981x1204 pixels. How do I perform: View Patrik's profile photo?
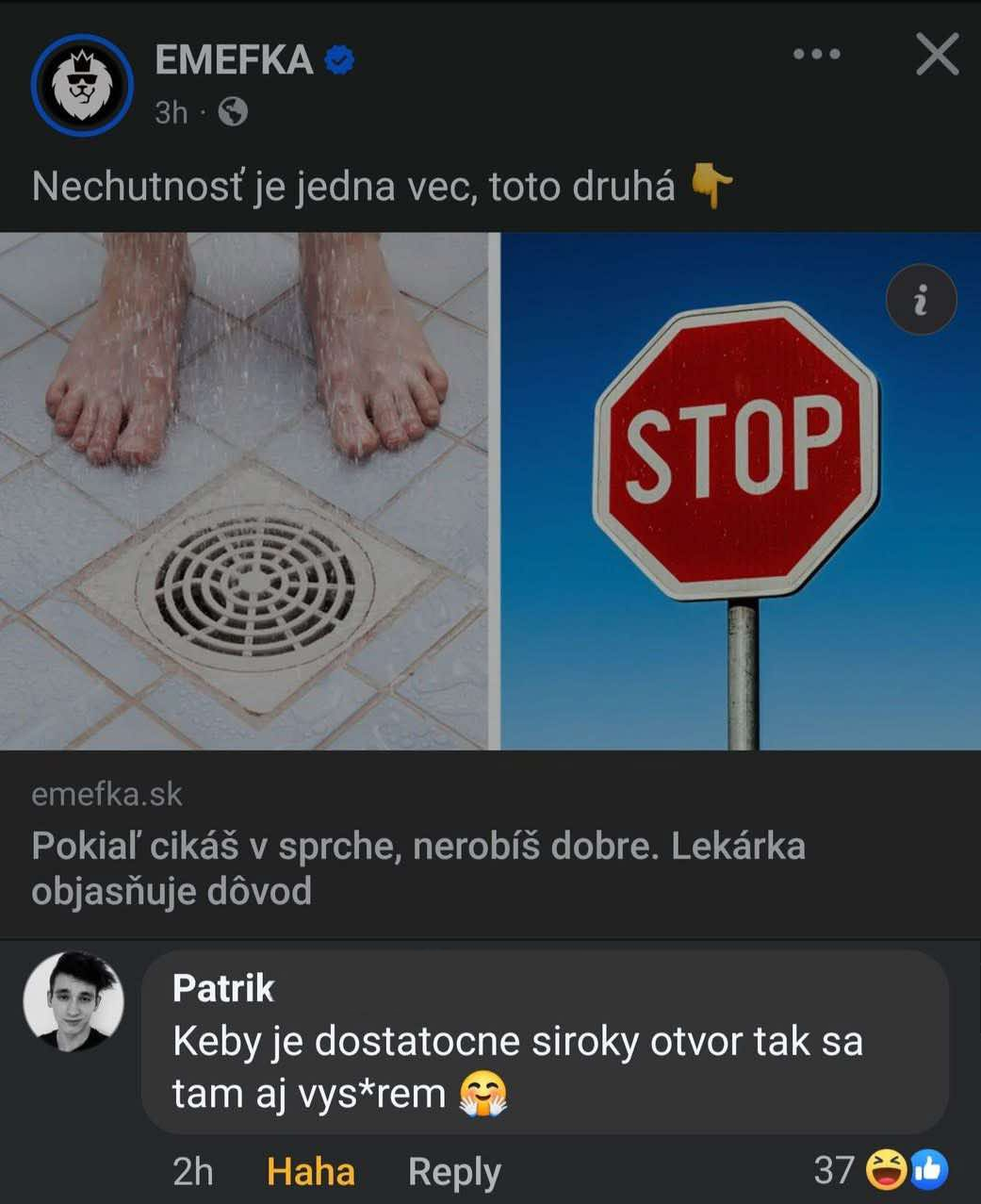pos(74,1001)
